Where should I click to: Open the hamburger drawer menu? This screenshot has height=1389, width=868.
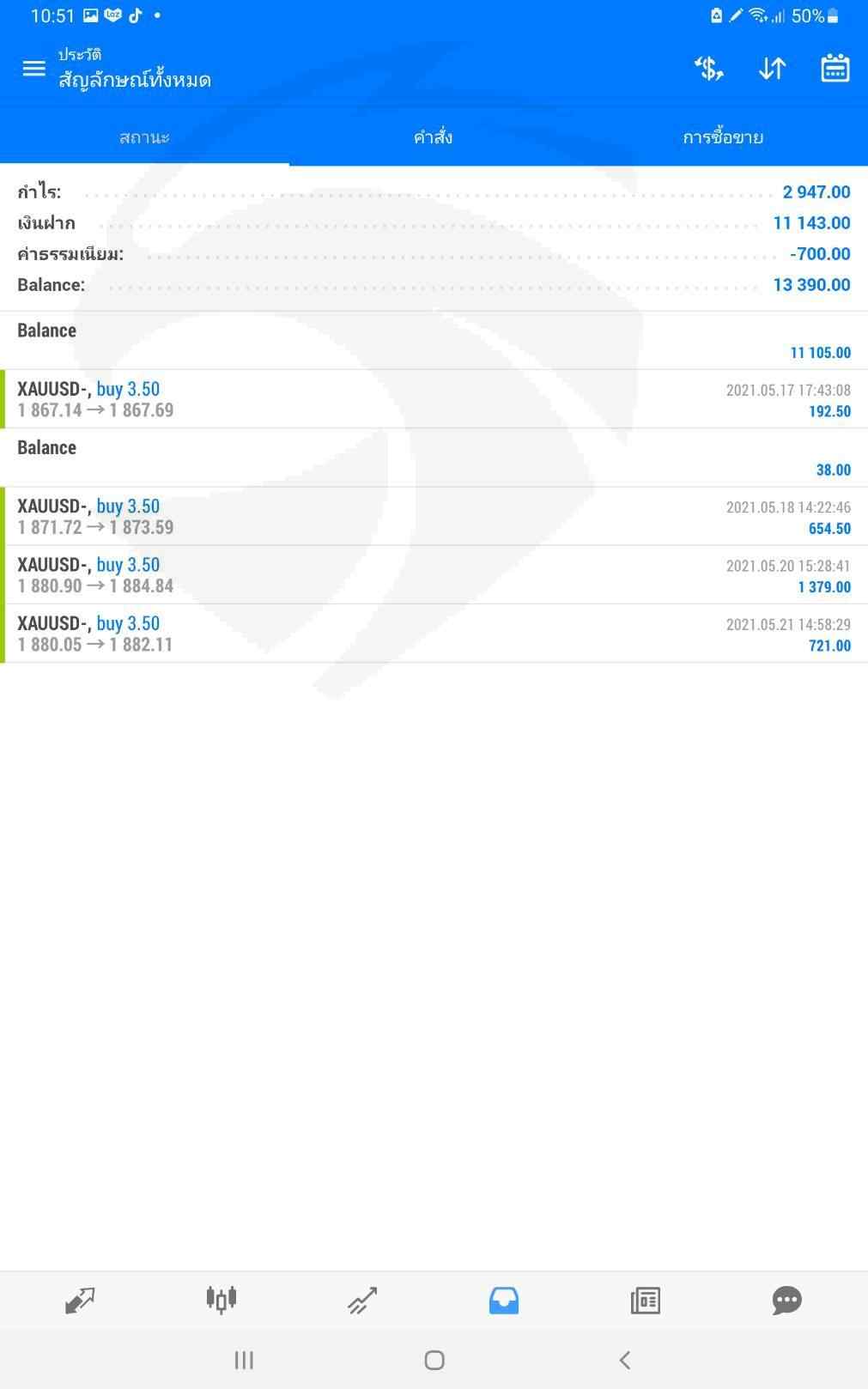[33, 69]
